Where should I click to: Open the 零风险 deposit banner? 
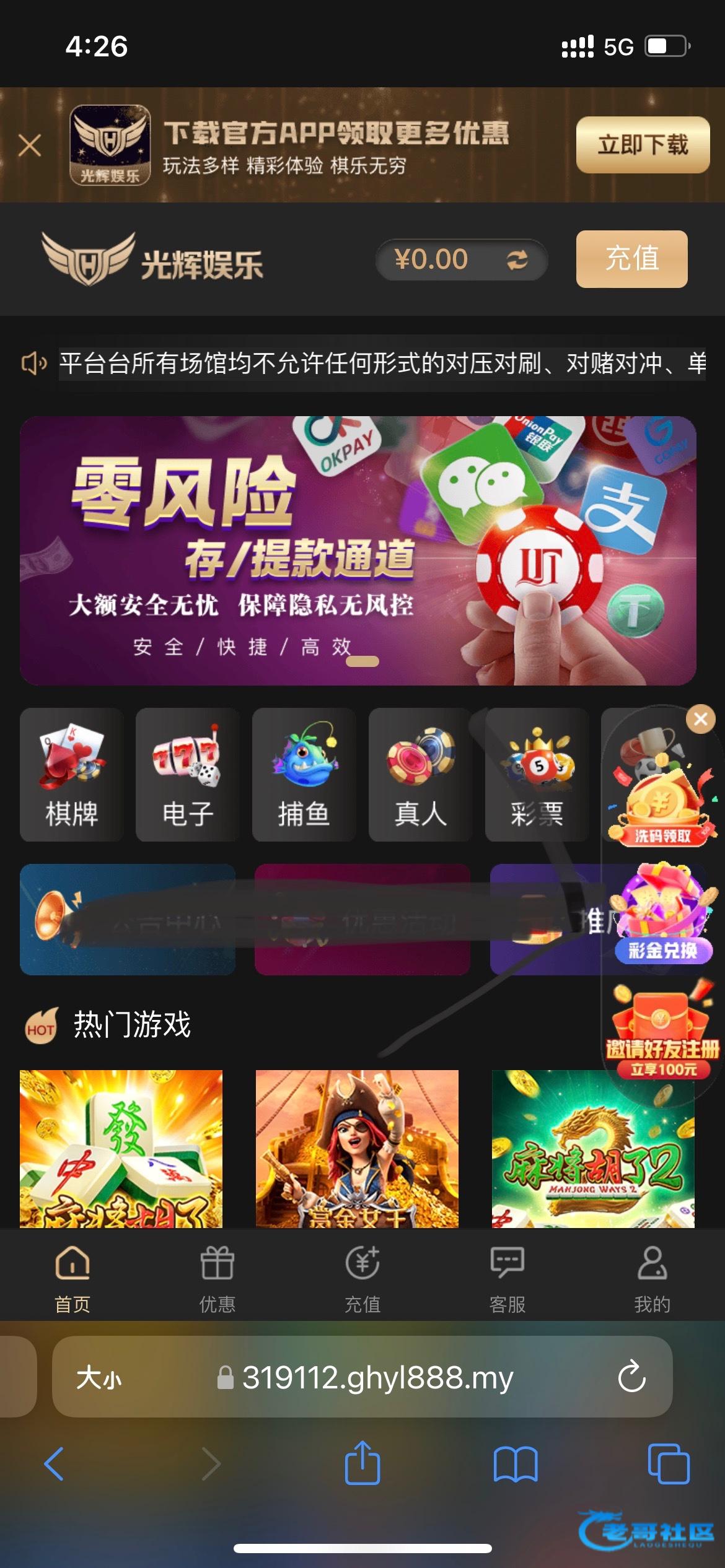(358, 550)
